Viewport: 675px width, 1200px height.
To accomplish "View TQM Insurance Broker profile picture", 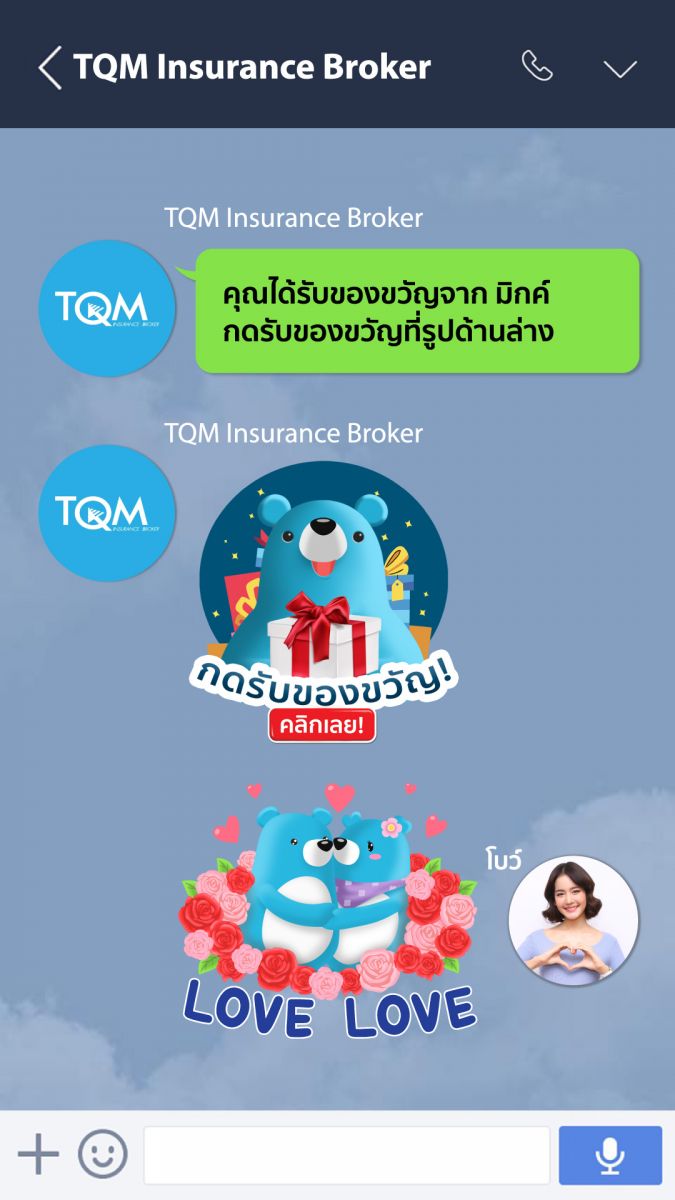I will 107,308.
